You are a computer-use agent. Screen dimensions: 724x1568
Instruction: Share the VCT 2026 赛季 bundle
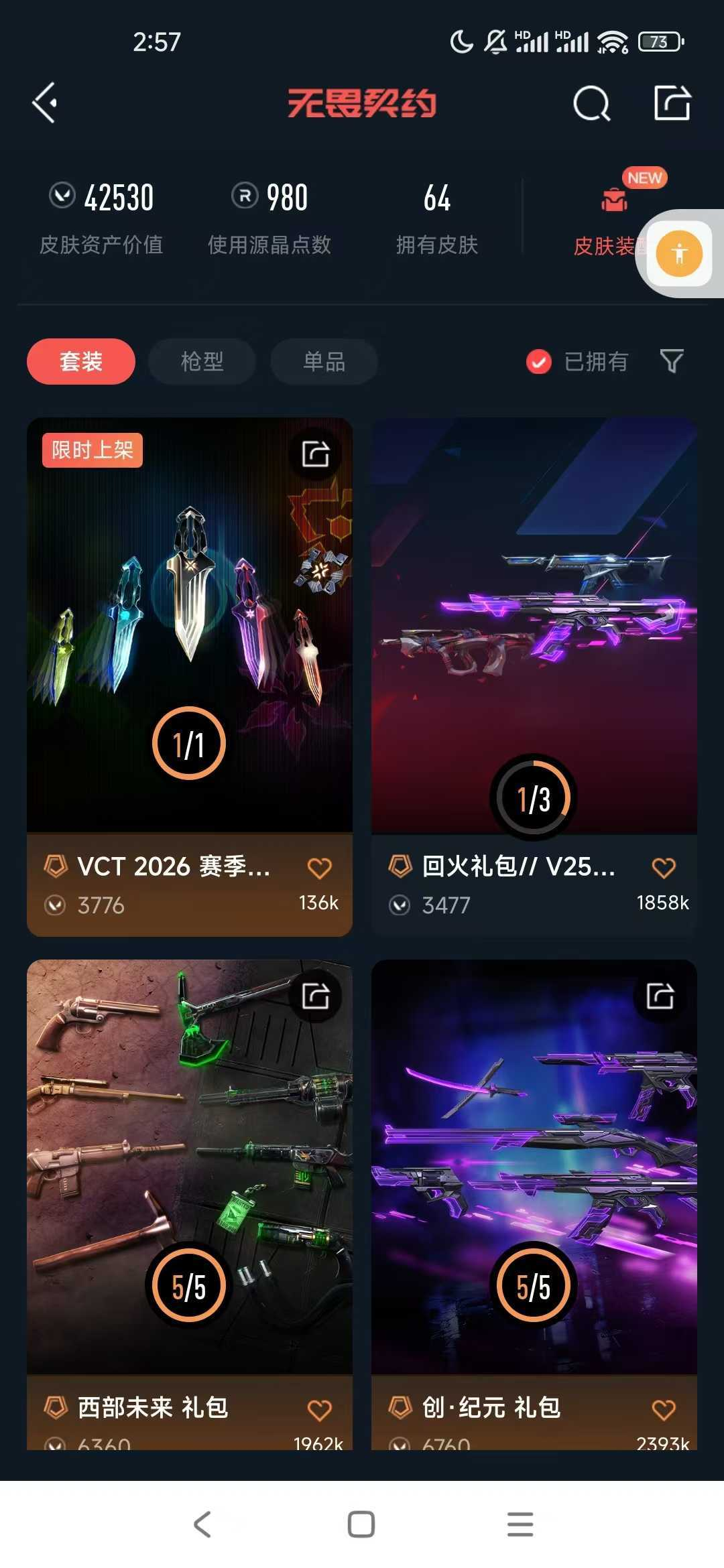click(316, 454)
